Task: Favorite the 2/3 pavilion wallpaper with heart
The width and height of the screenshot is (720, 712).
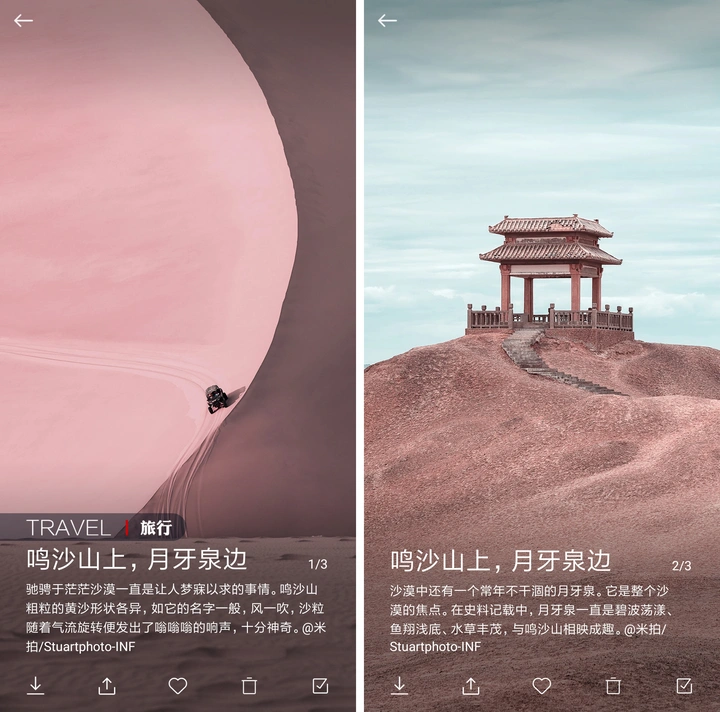Action: (x=542, y=686)
